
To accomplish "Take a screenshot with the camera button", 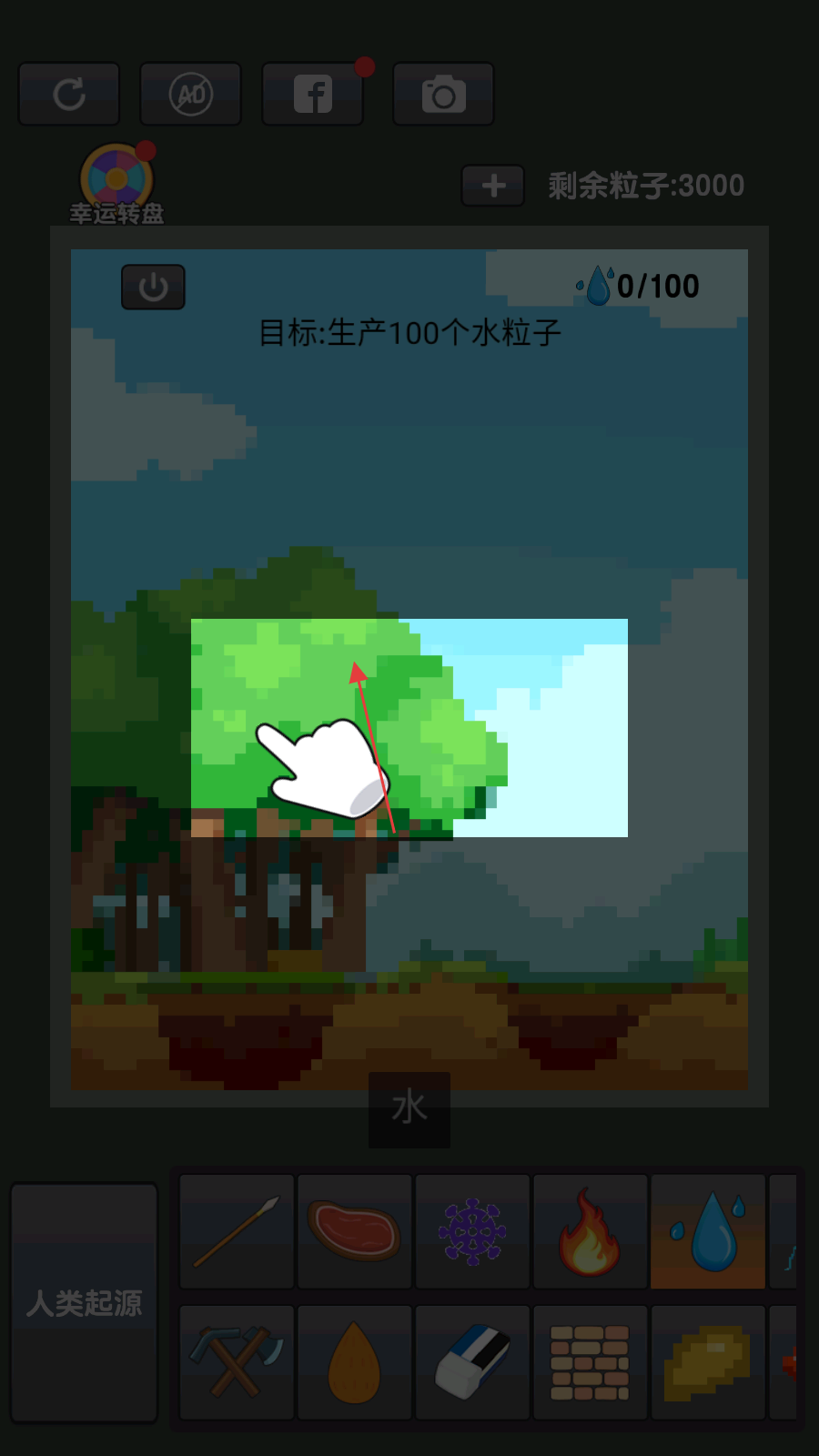I will coord(443,94).
